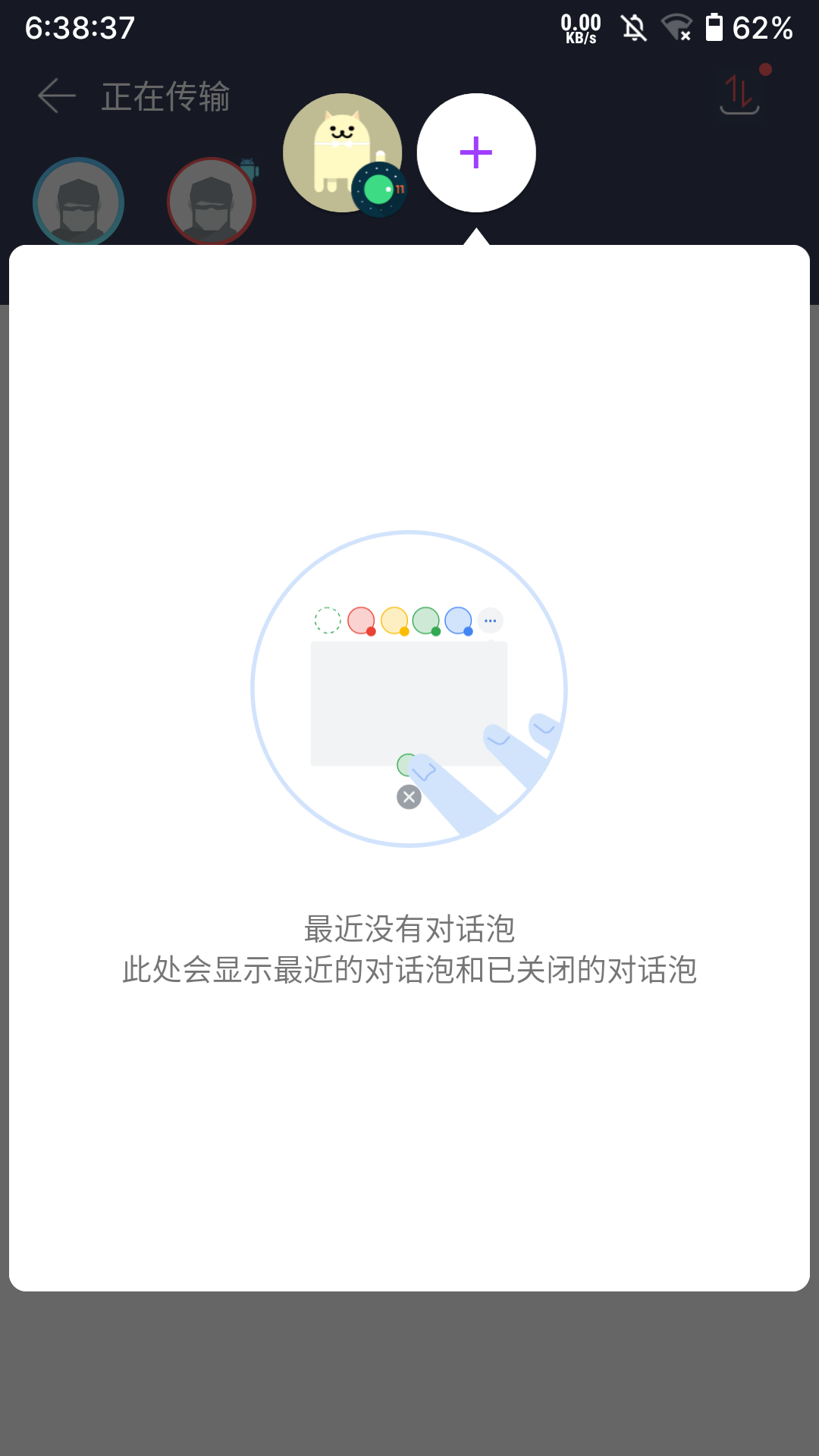Open the cat avatar chat bubble

[x=342, y=152]
